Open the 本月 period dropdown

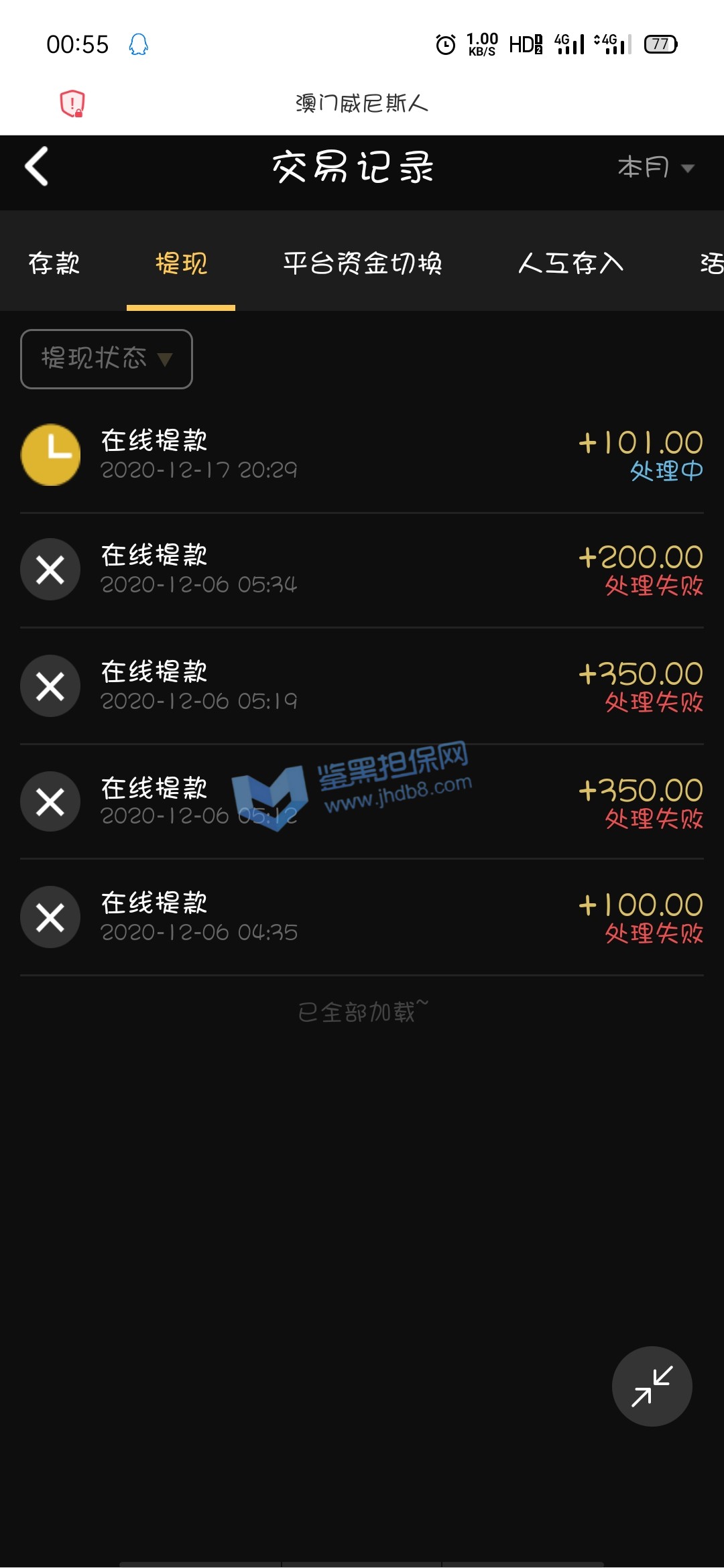click(655, 167)
